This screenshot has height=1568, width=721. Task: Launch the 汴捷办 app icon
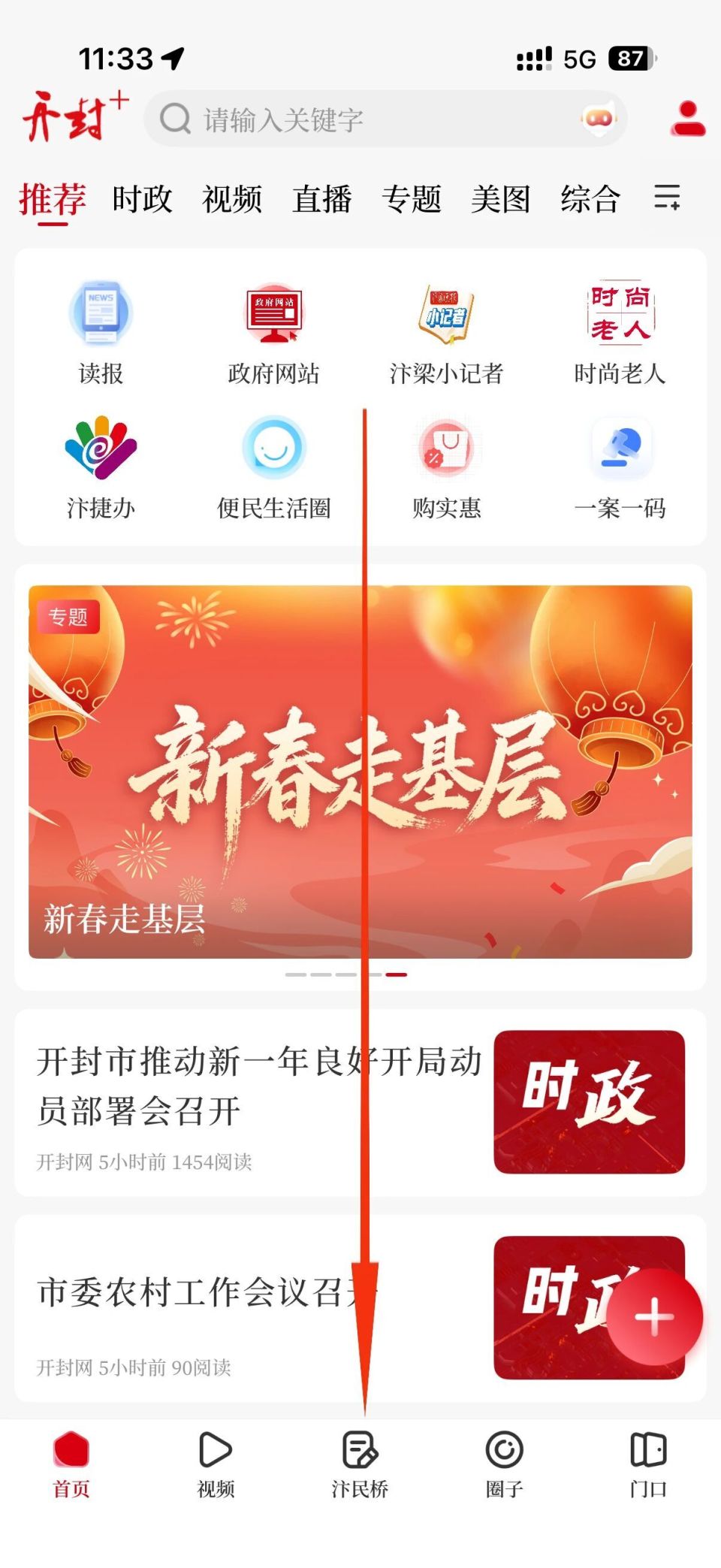pos(100,451)
